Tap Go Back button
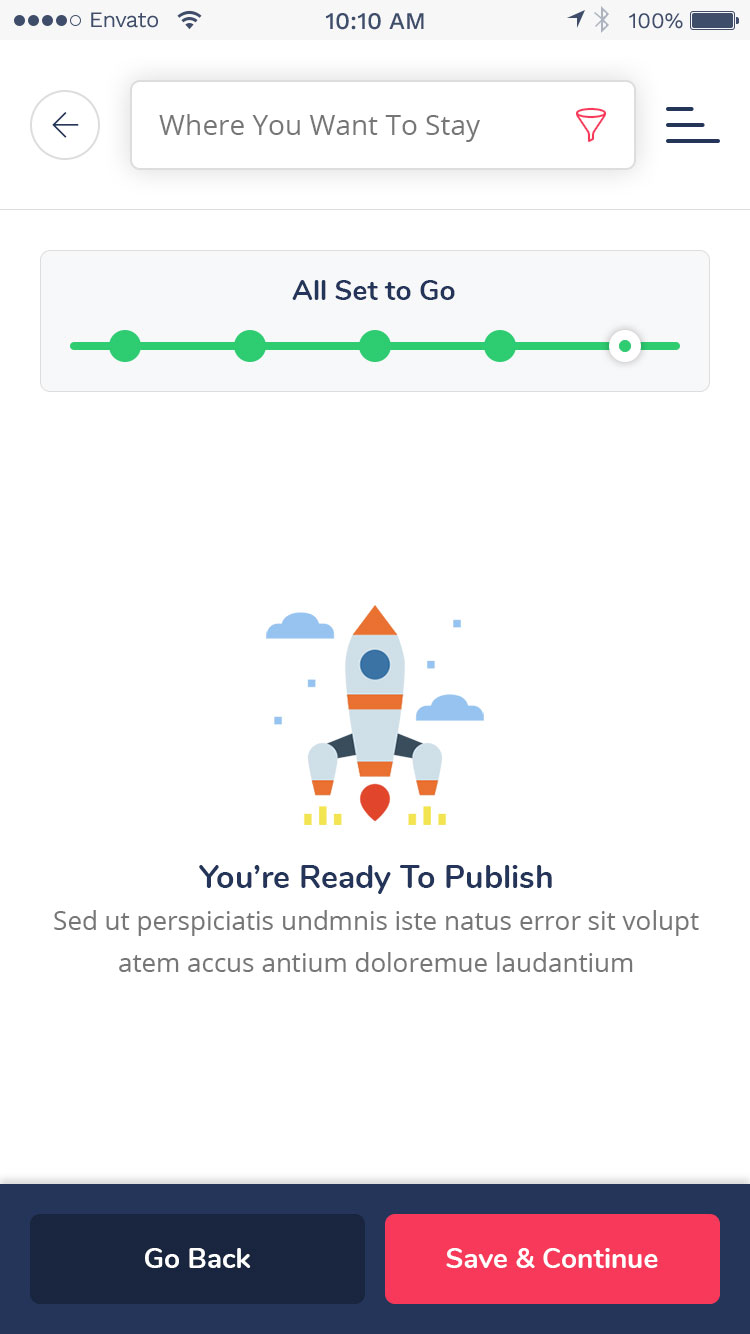This screenshot has width=750, height=1334. 197,1258
